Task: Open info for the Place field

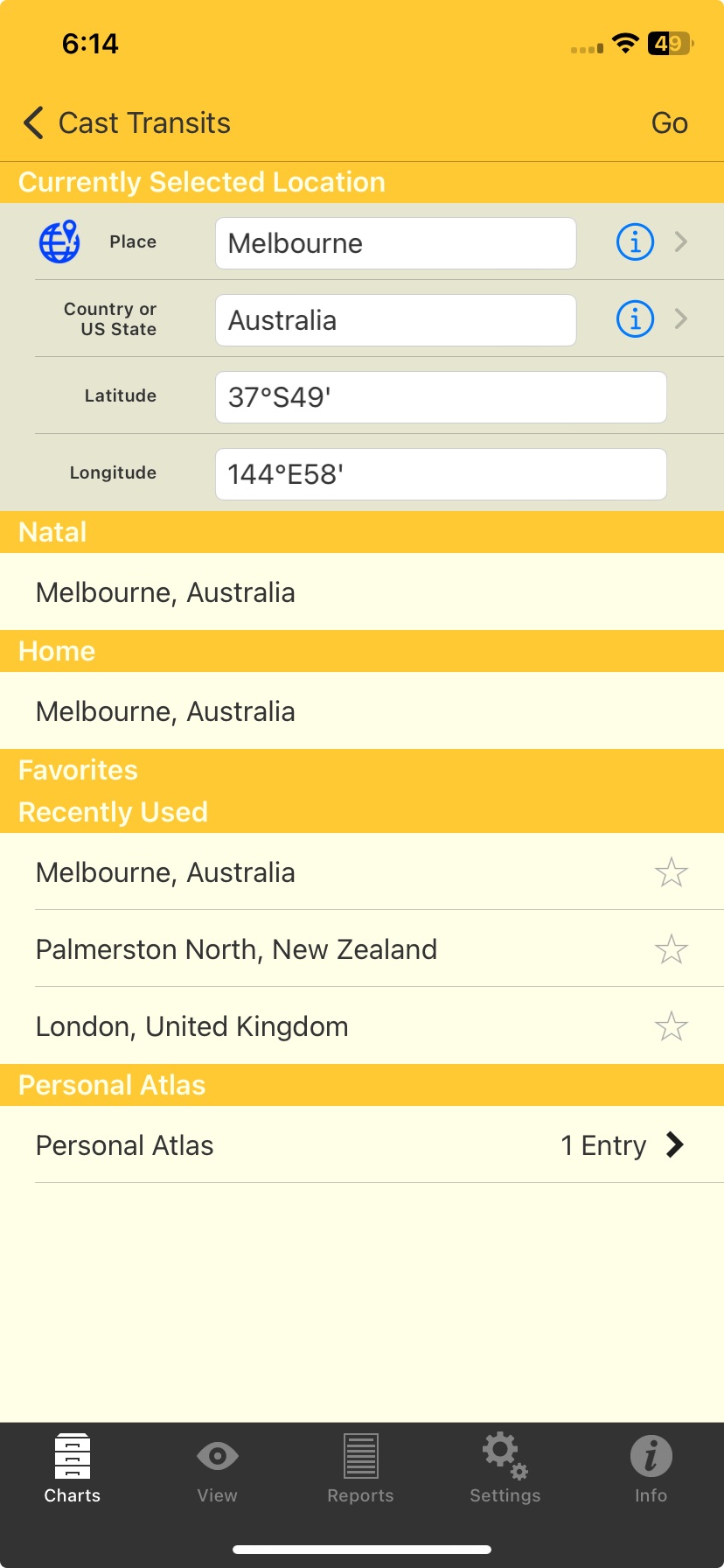Action: coord(635,241)
